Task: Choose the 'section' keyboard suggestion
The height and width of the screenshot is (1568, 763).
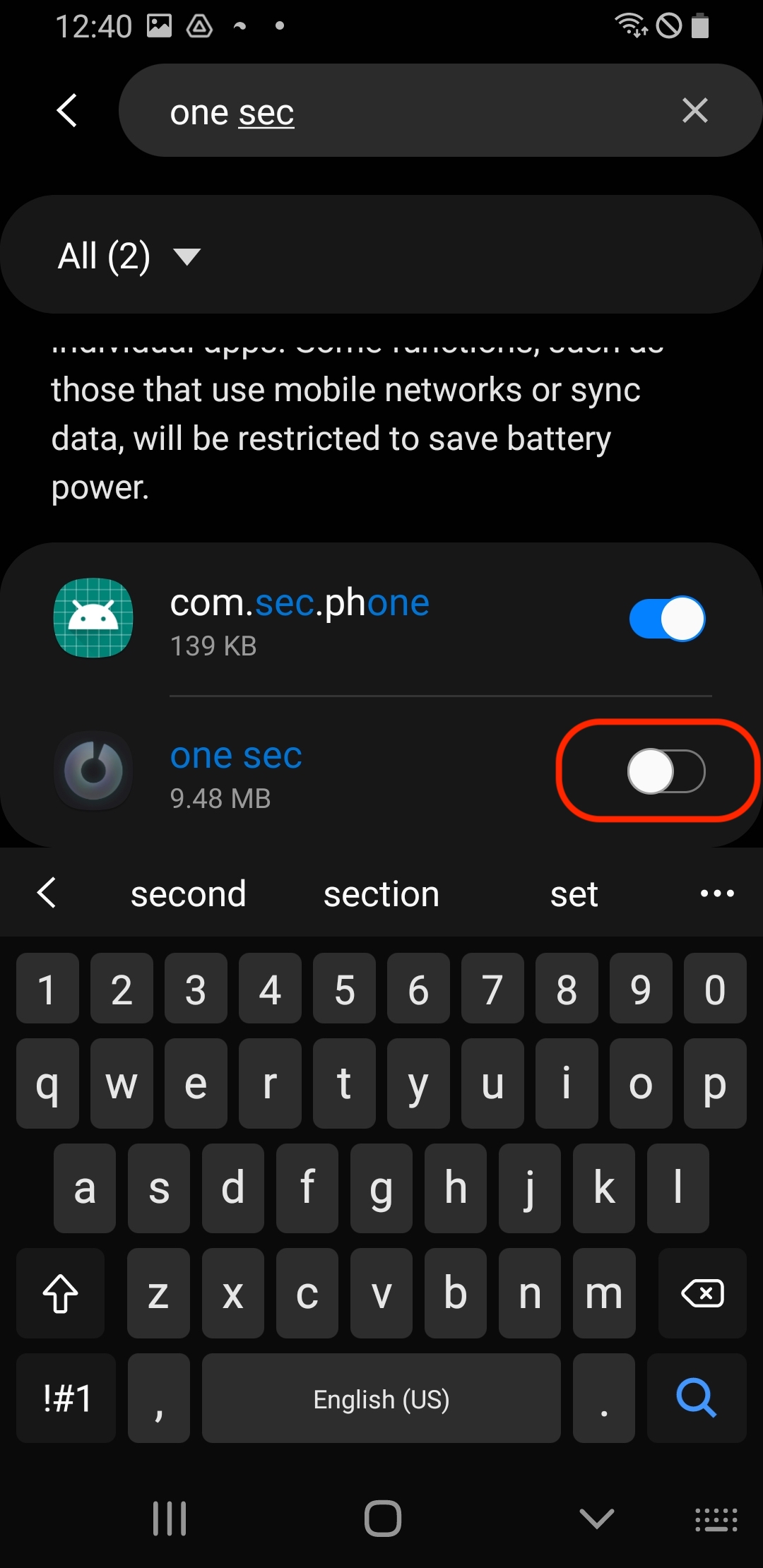Action: point(381,894)
